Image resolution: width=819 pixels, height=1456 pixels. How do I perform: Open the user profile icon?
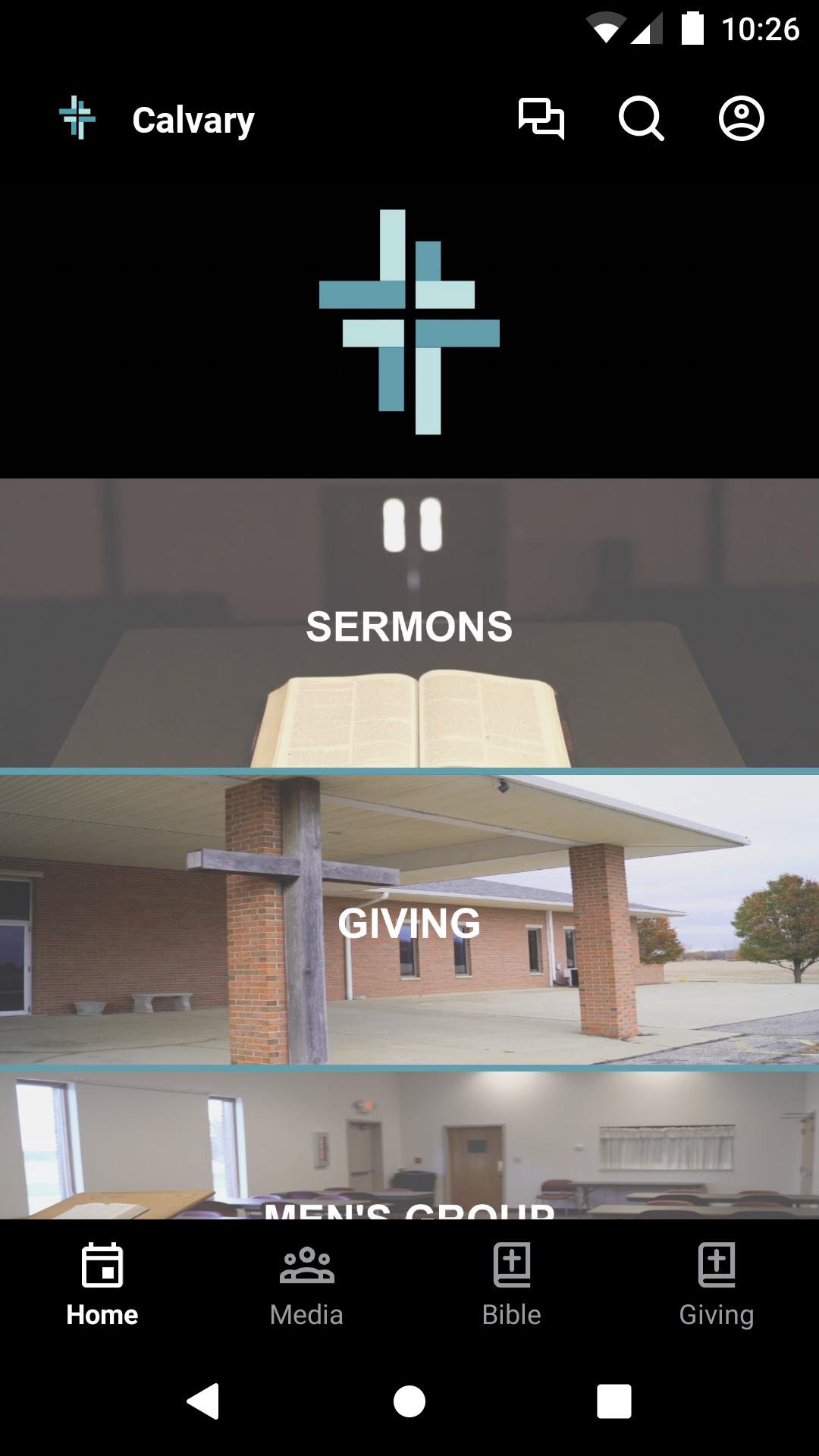[741, 119]
